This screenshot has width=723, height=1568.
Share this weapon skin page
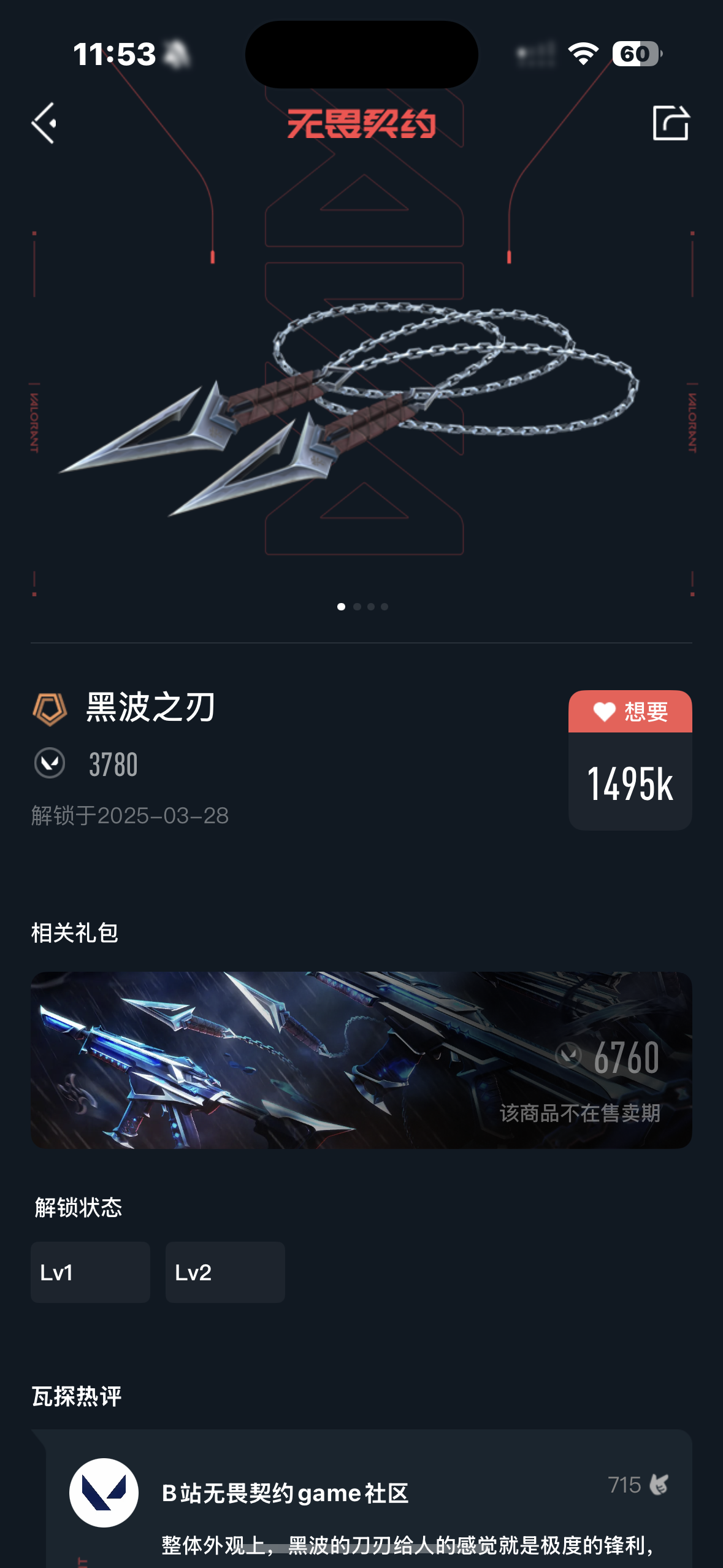670,123
